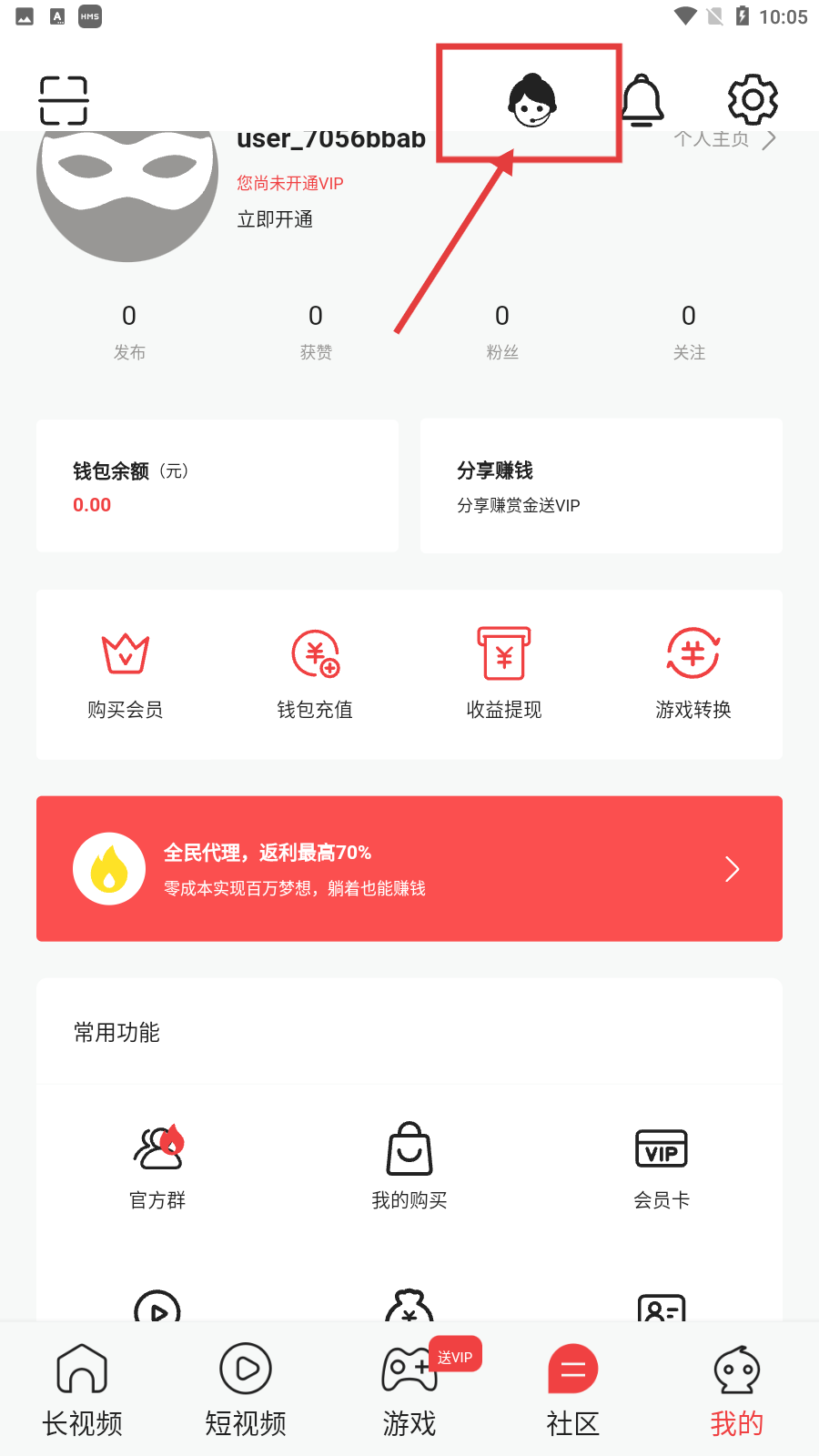Open settings with the gear icon
819x1456 pixels.
tap(752, 98)
